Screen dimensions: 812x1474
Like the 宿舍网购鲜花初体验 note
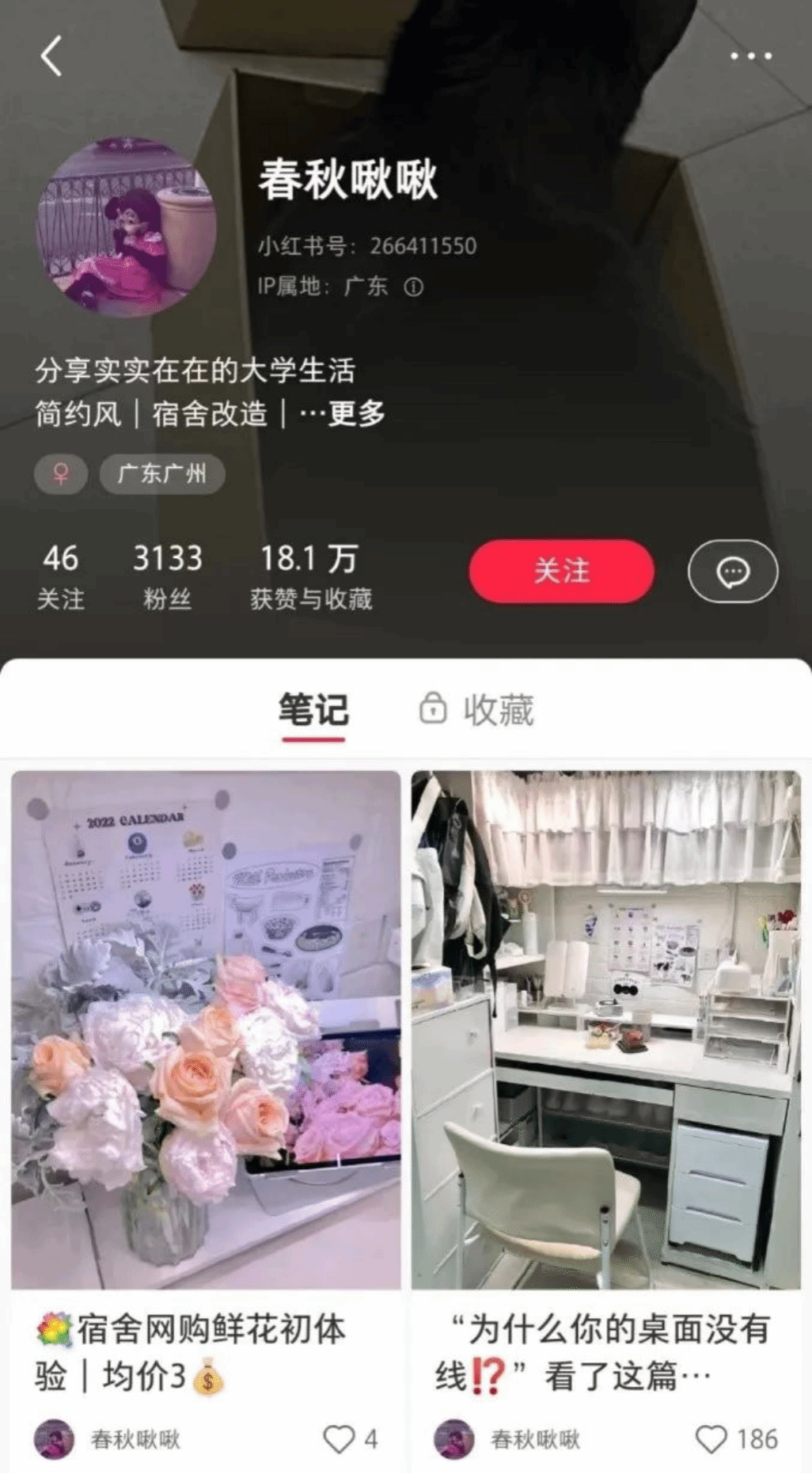(340, 1438)
